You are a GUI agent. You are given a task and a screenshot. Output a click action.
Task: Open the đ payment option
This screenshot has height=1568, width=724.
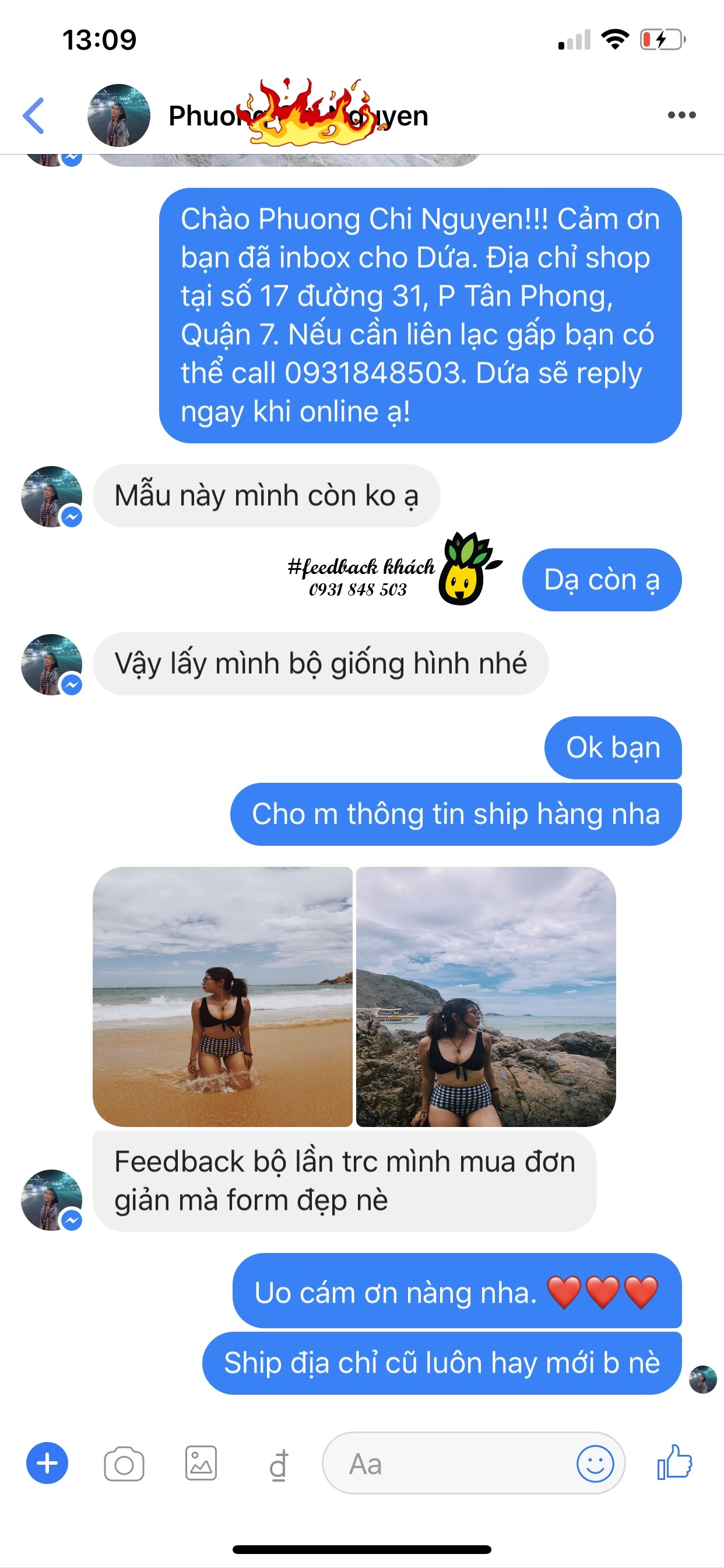(x=278, y=1465)
